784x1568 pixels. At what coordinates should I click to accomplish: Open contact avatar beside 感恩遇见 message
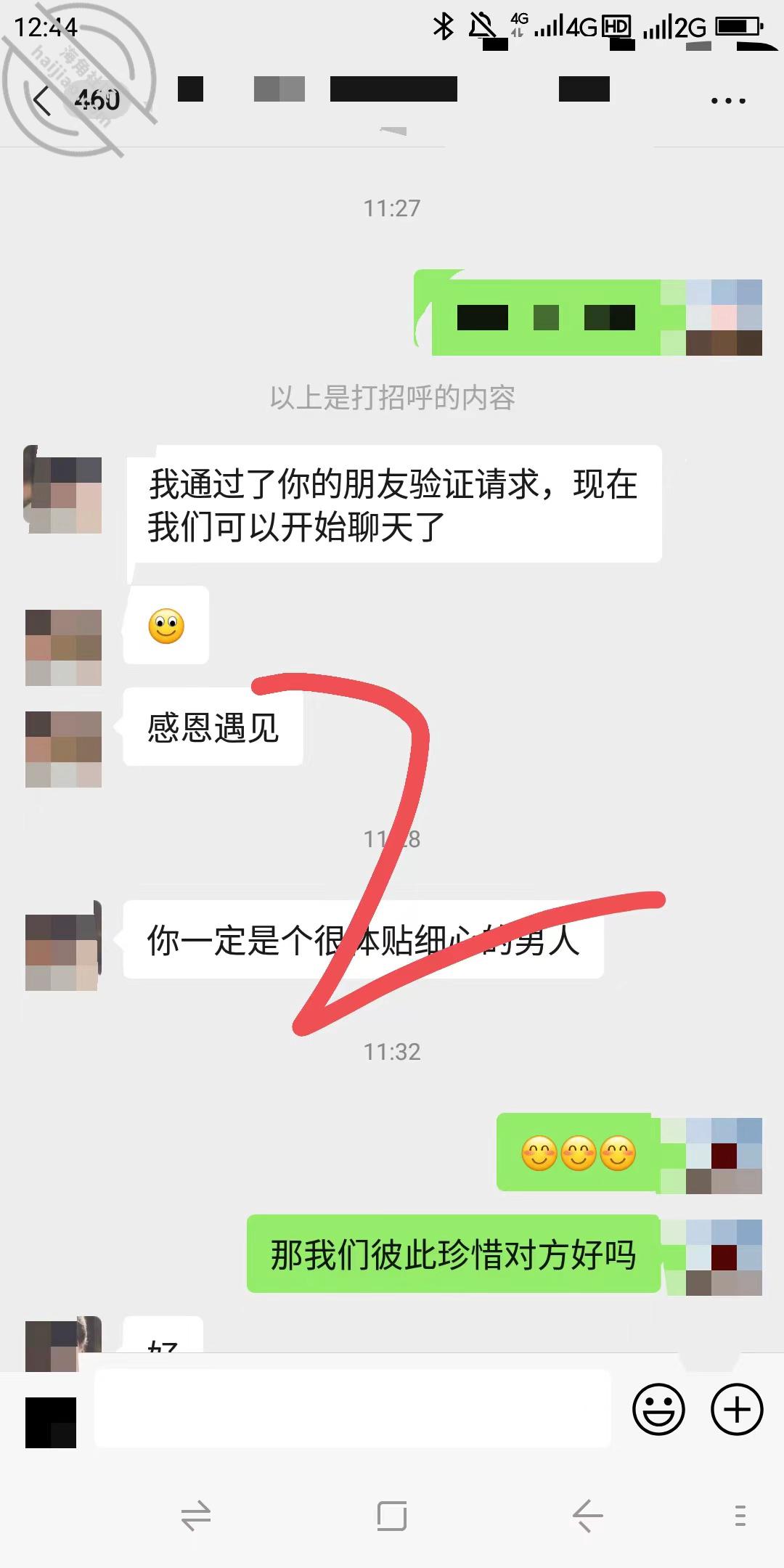point(63,749)
